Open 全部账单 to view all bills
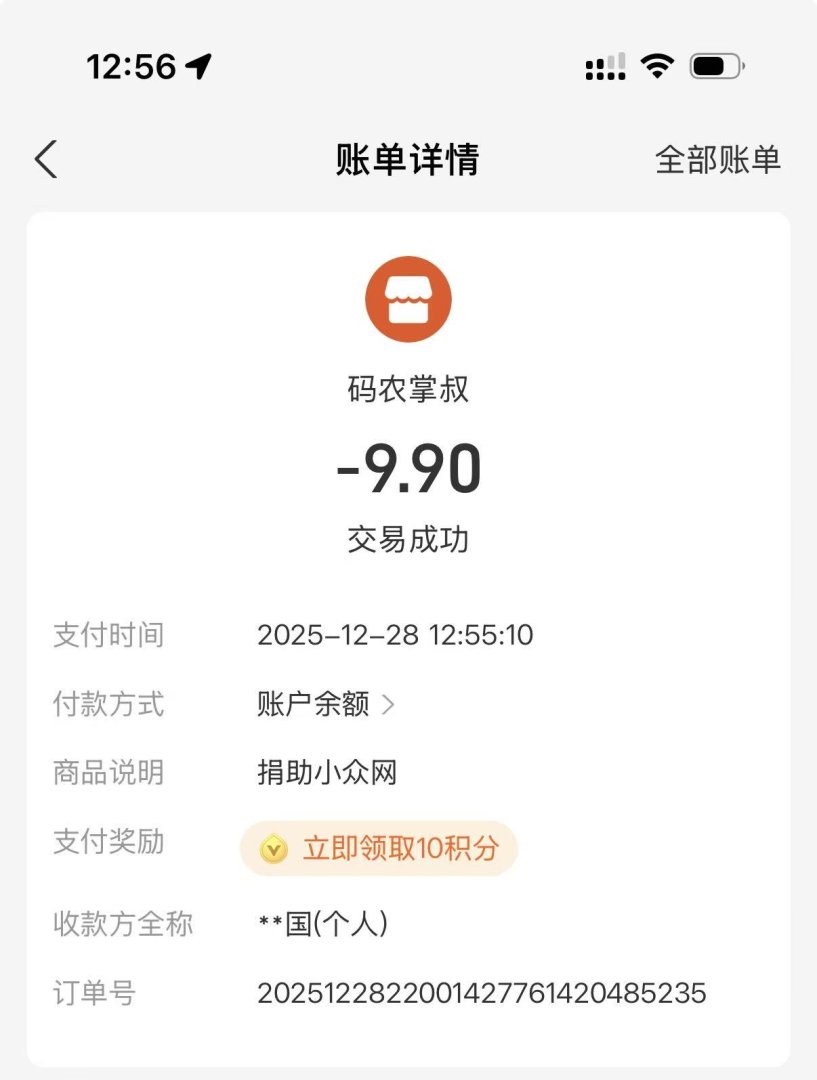This screenshot has width=817, height=1080. point(719,160)
